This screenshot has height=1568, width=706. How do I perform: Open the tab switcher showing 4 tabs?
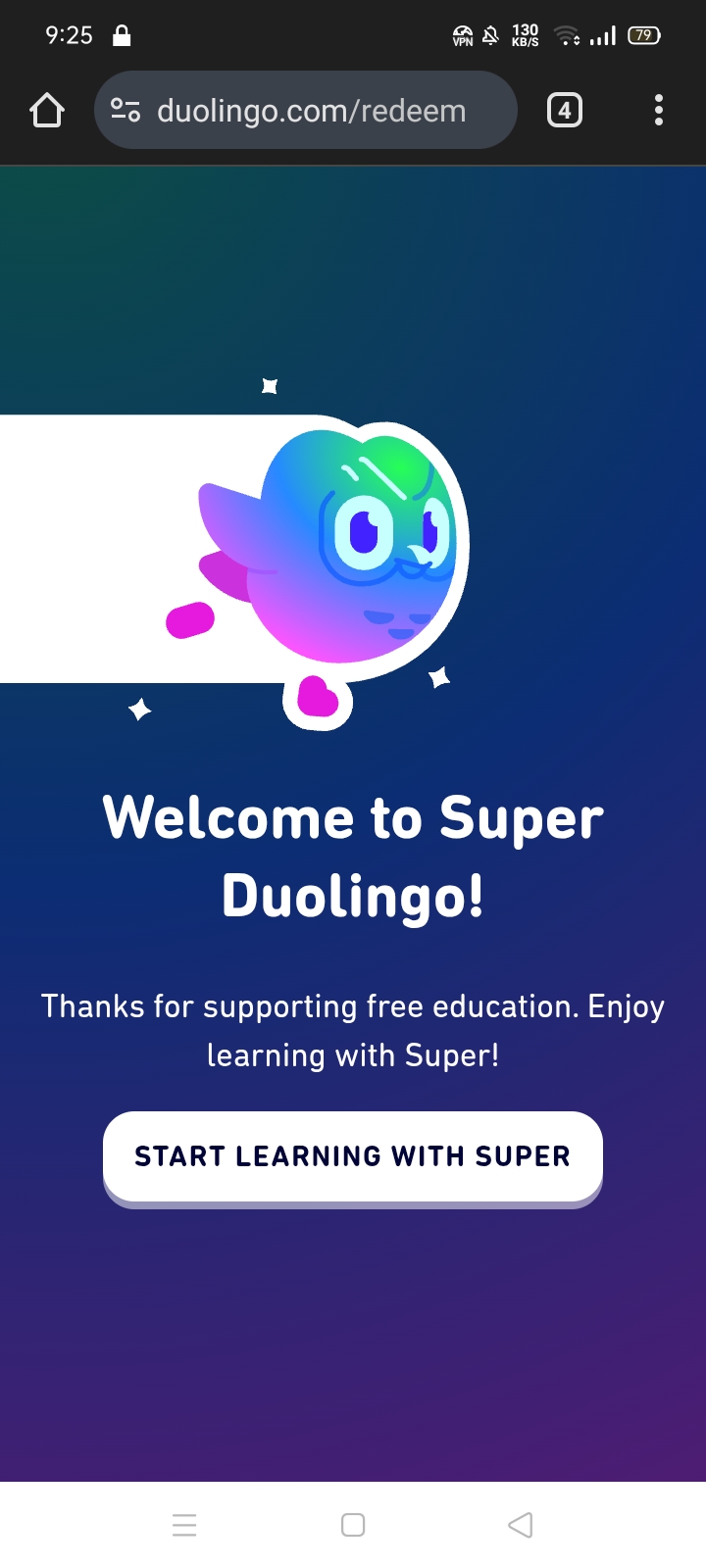[x=564, y=111]
